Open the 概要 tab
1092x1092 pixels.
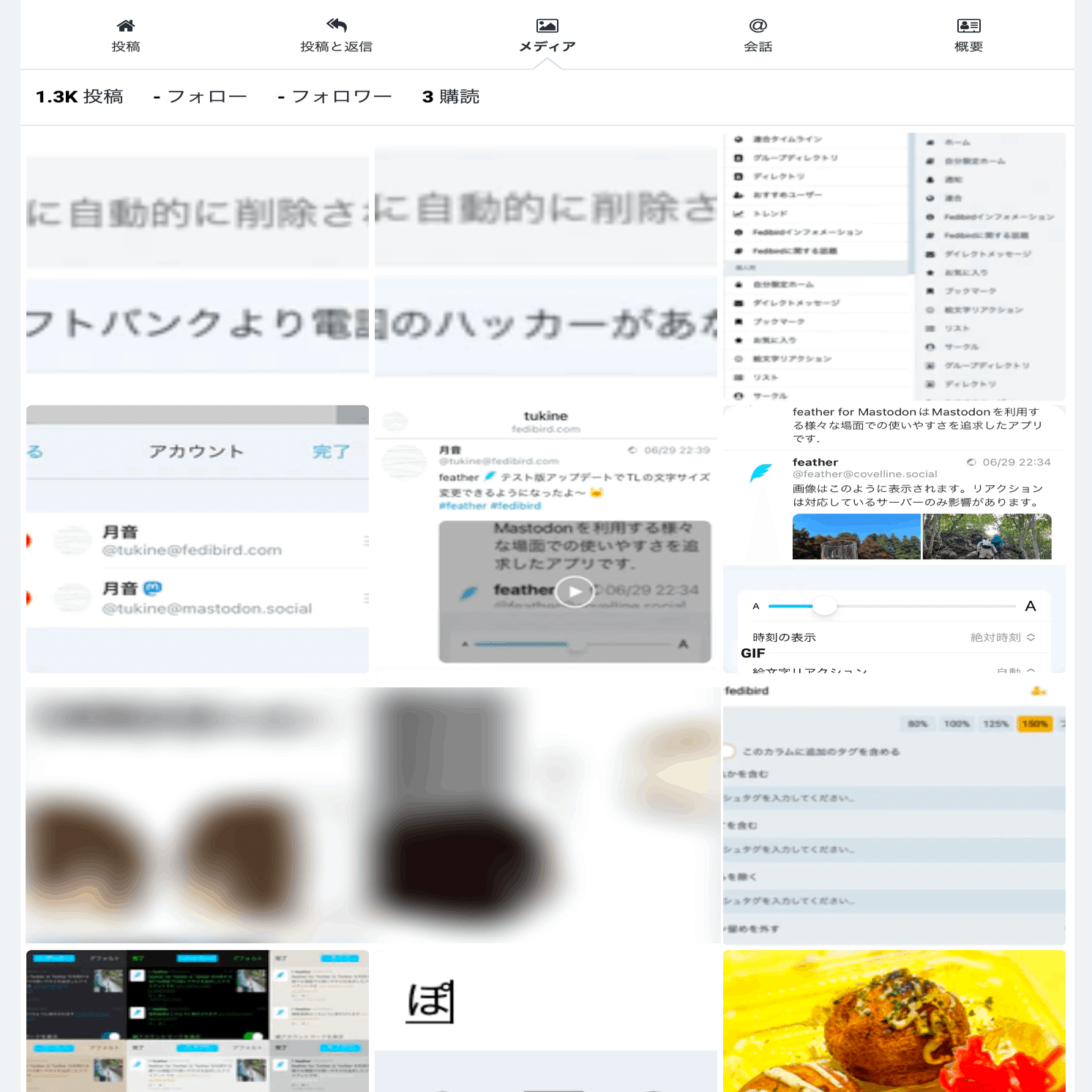pos(968,36)
